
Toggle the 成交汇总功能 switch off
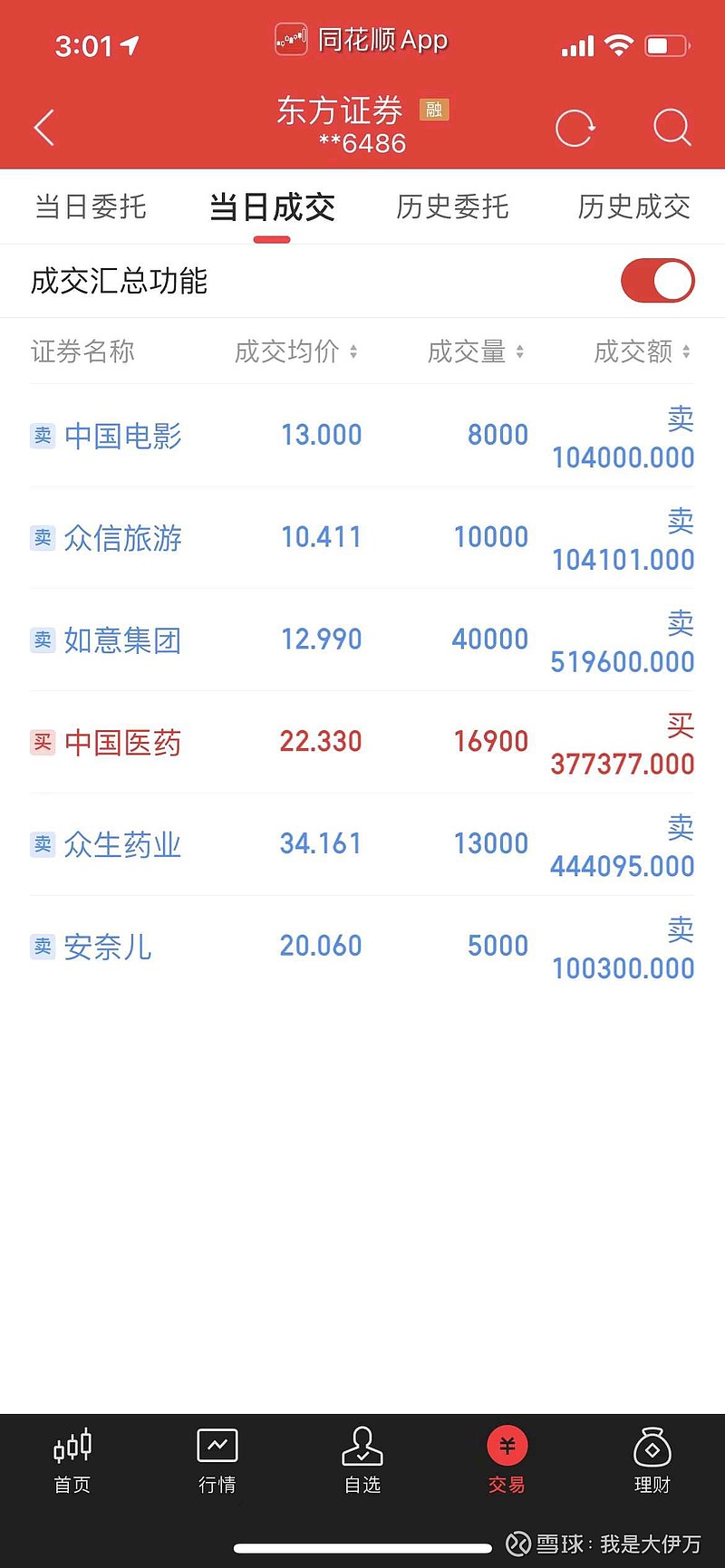657,281
